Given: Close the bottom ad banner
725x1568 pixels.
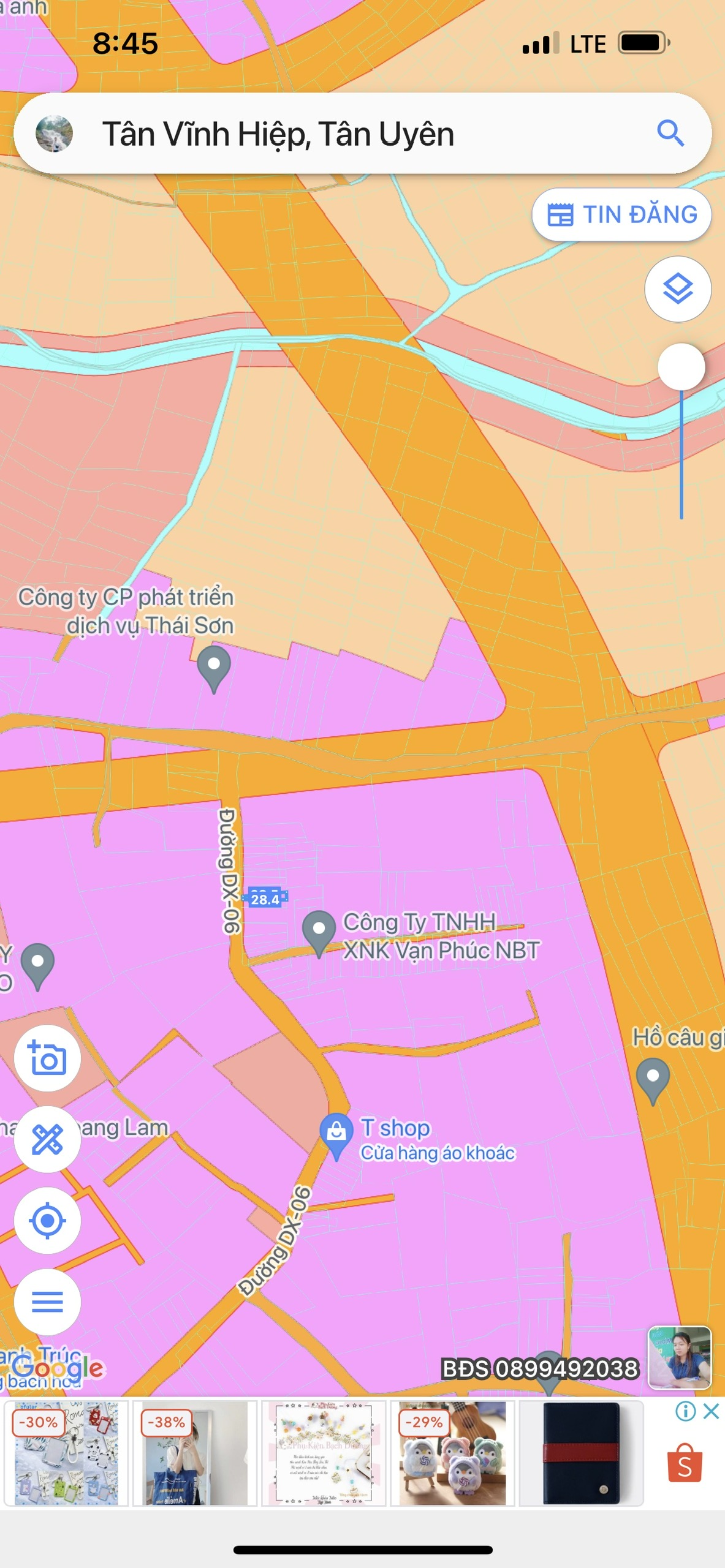Looking at the screenshot, I should click(x=711, y=1411).
